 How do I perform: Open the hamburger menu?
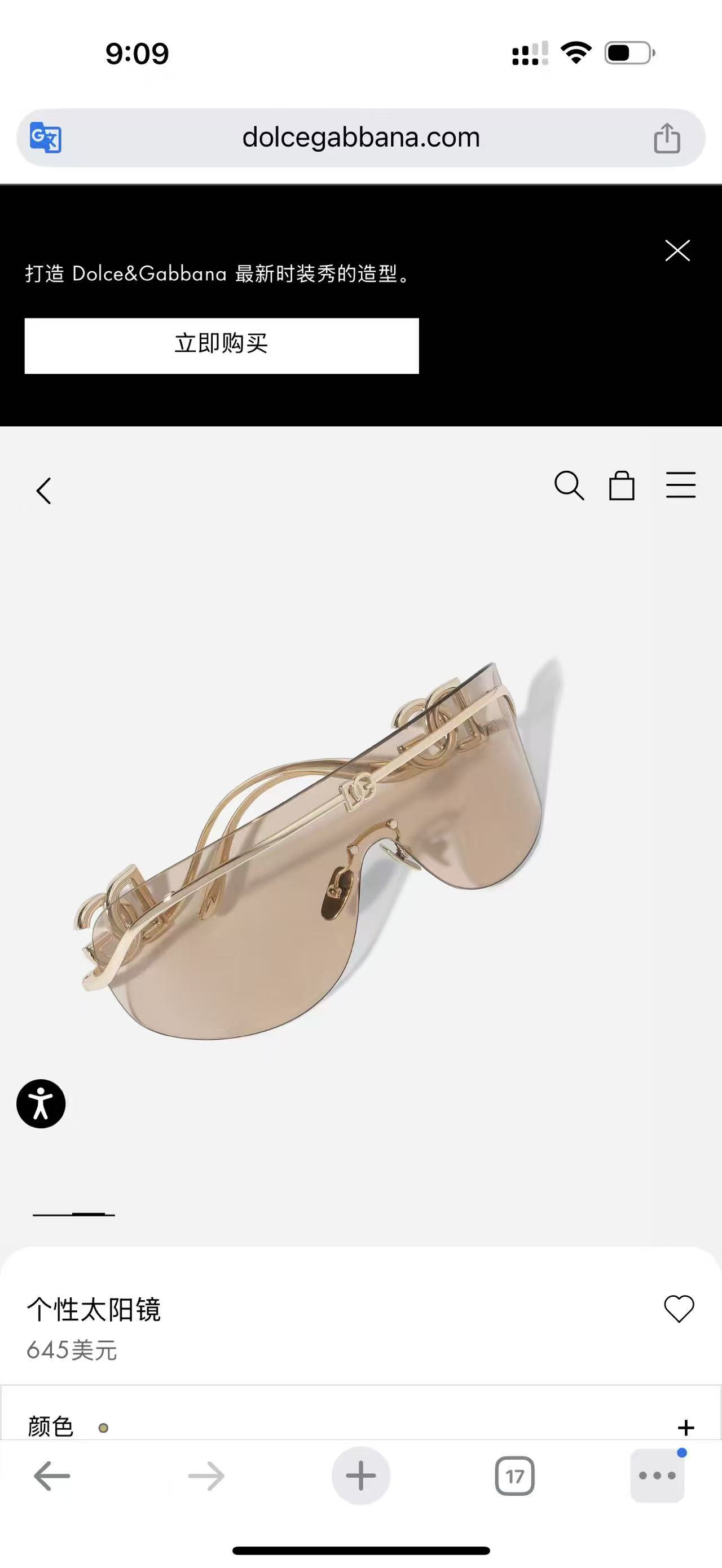point(680,485)
